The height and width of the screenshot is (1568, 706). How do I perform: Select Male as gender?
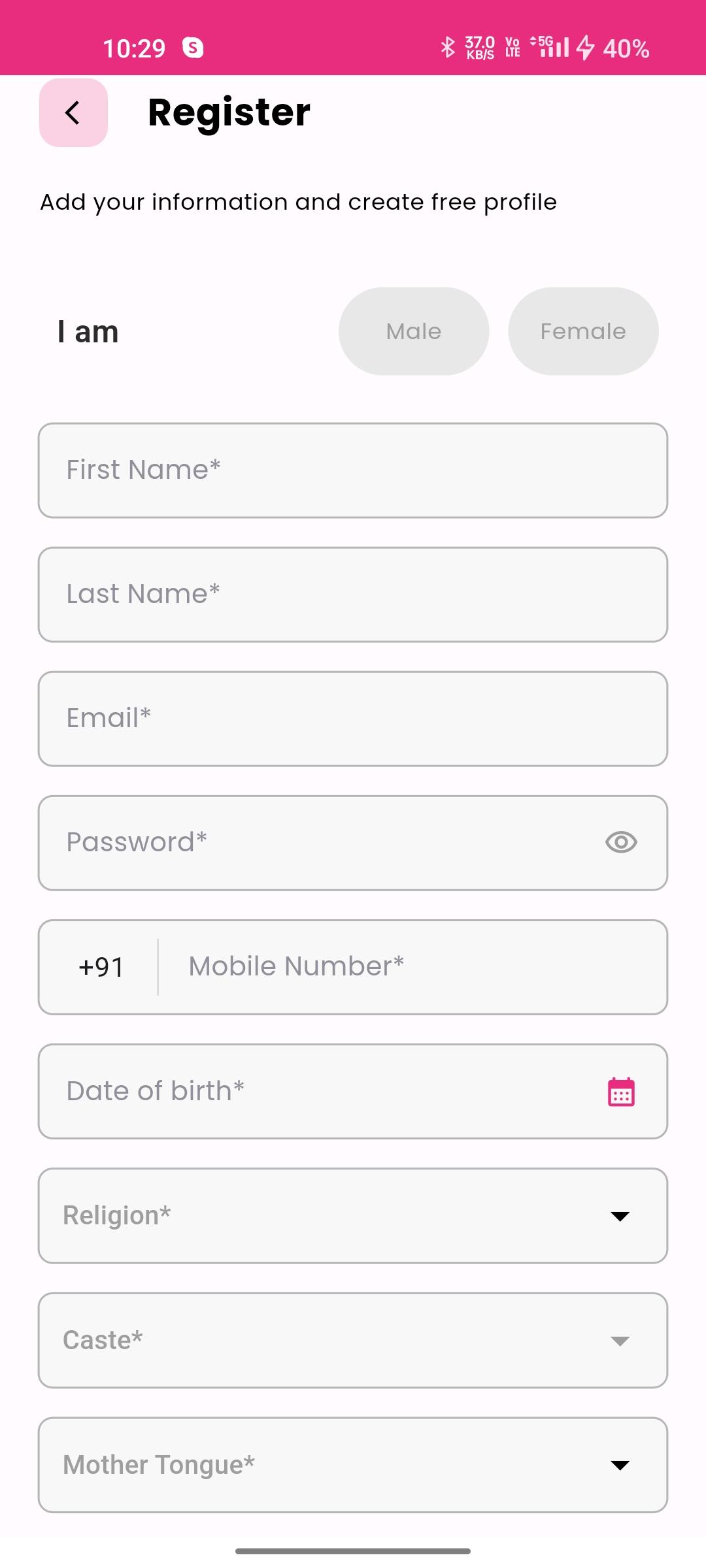414,331
